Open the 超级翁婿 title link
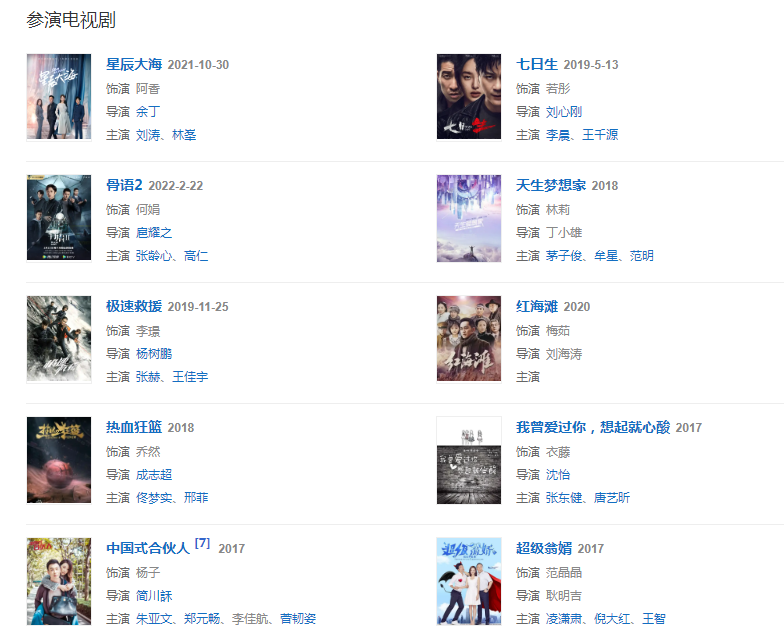784x634 pixels. click(x=544, y=549)
